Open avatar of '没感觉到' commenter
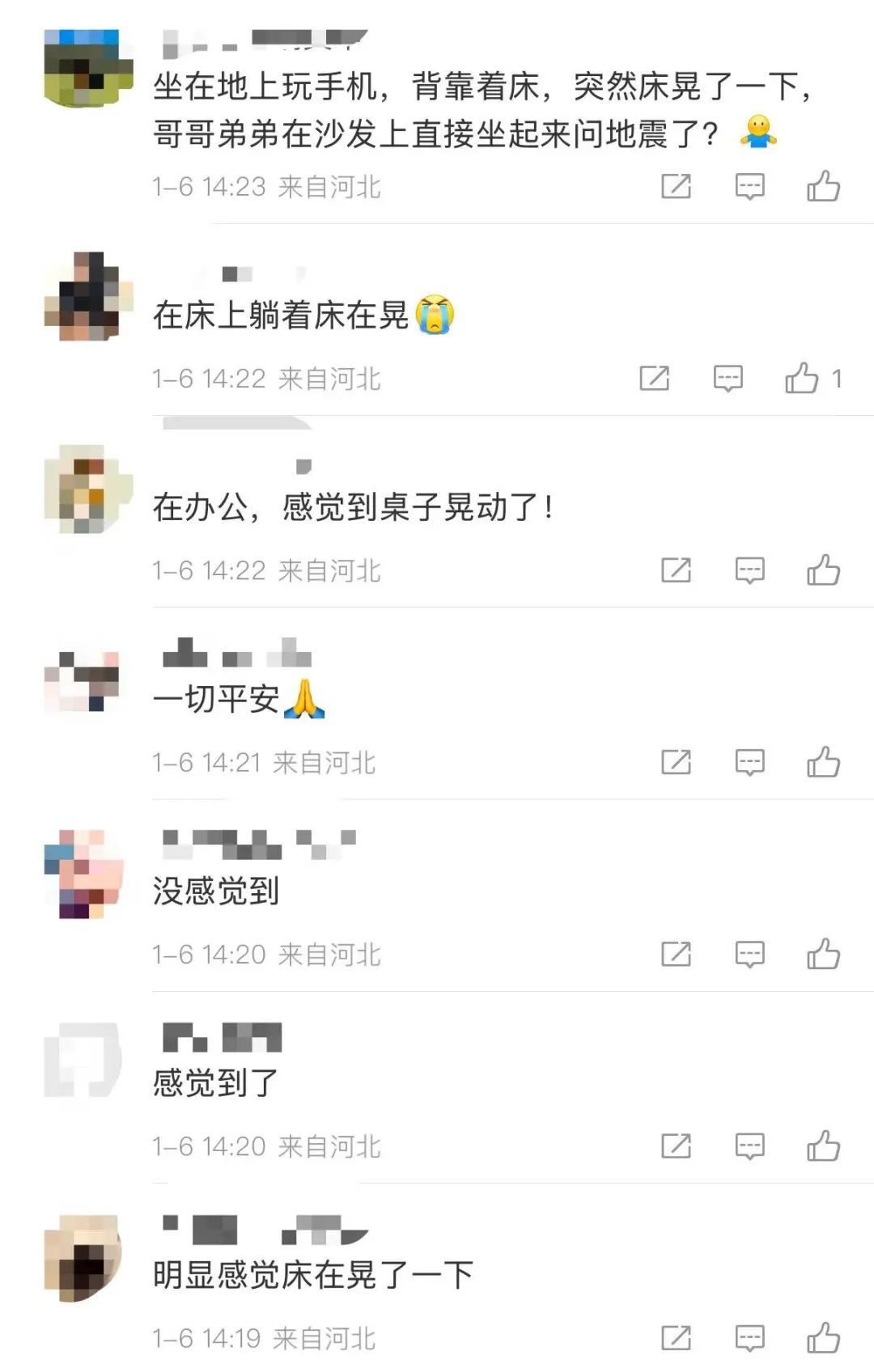 pyautogui.click(x=83, y=874)
